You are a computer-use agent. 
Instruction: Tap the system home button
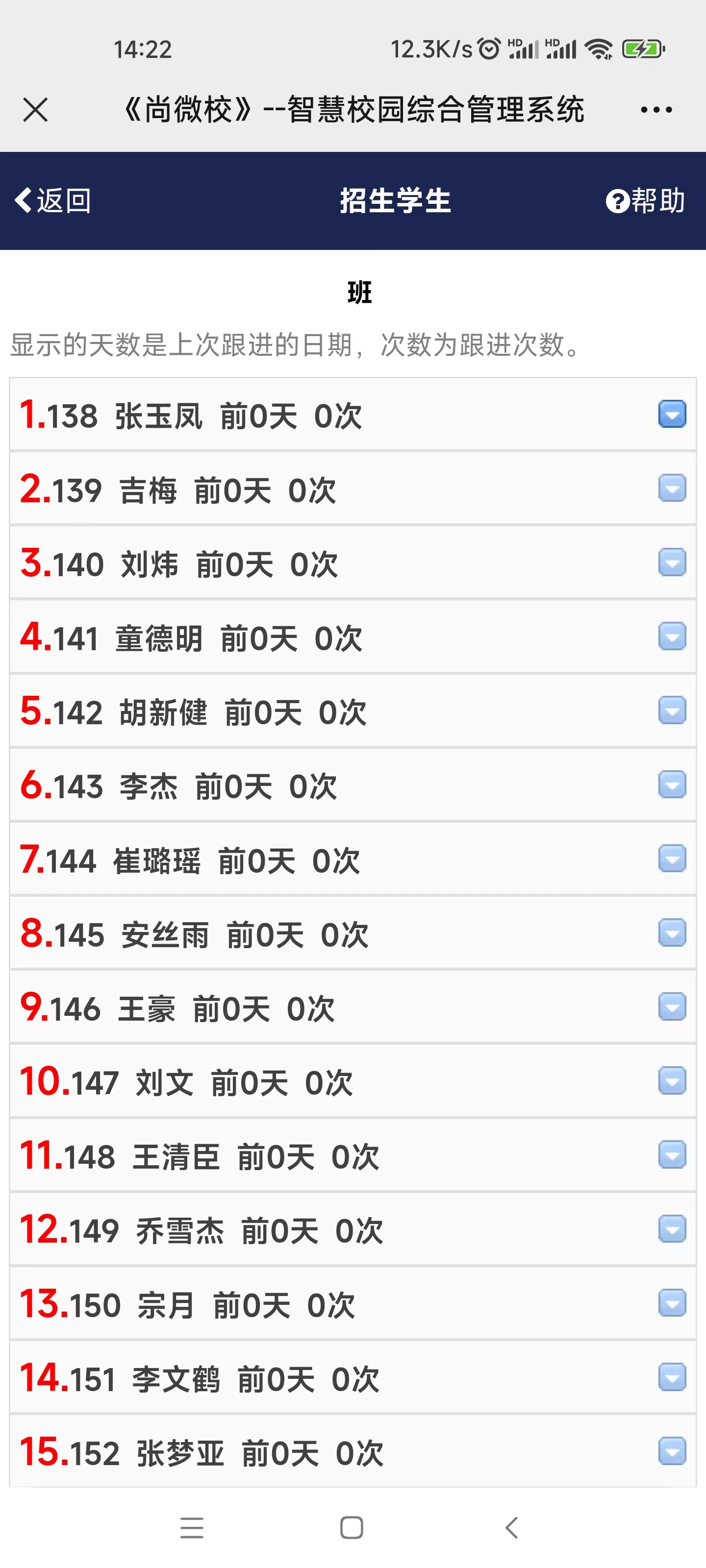coord(352,1527)
